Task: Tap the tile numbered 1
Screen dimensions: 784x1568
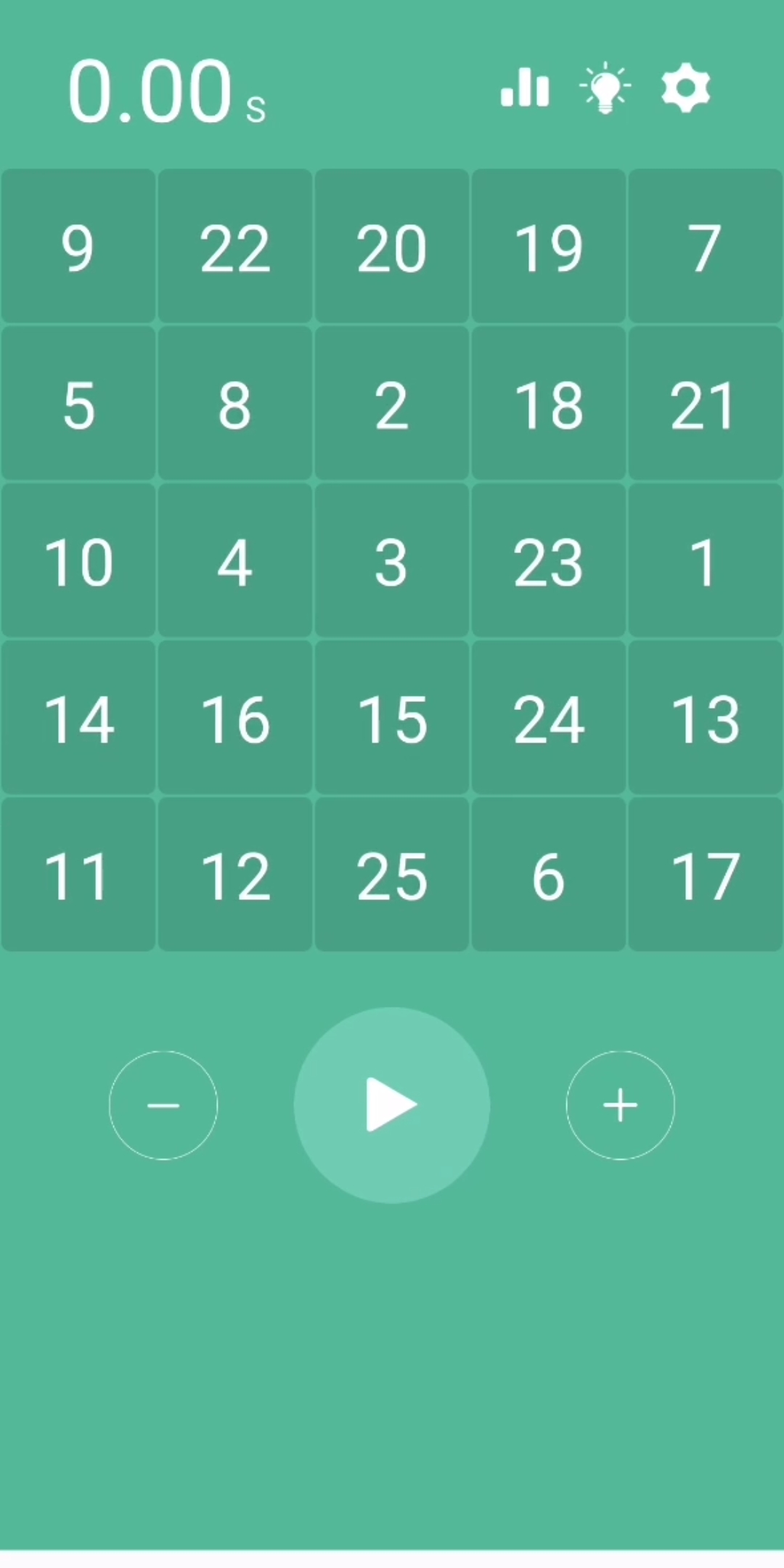Action: 705,561
